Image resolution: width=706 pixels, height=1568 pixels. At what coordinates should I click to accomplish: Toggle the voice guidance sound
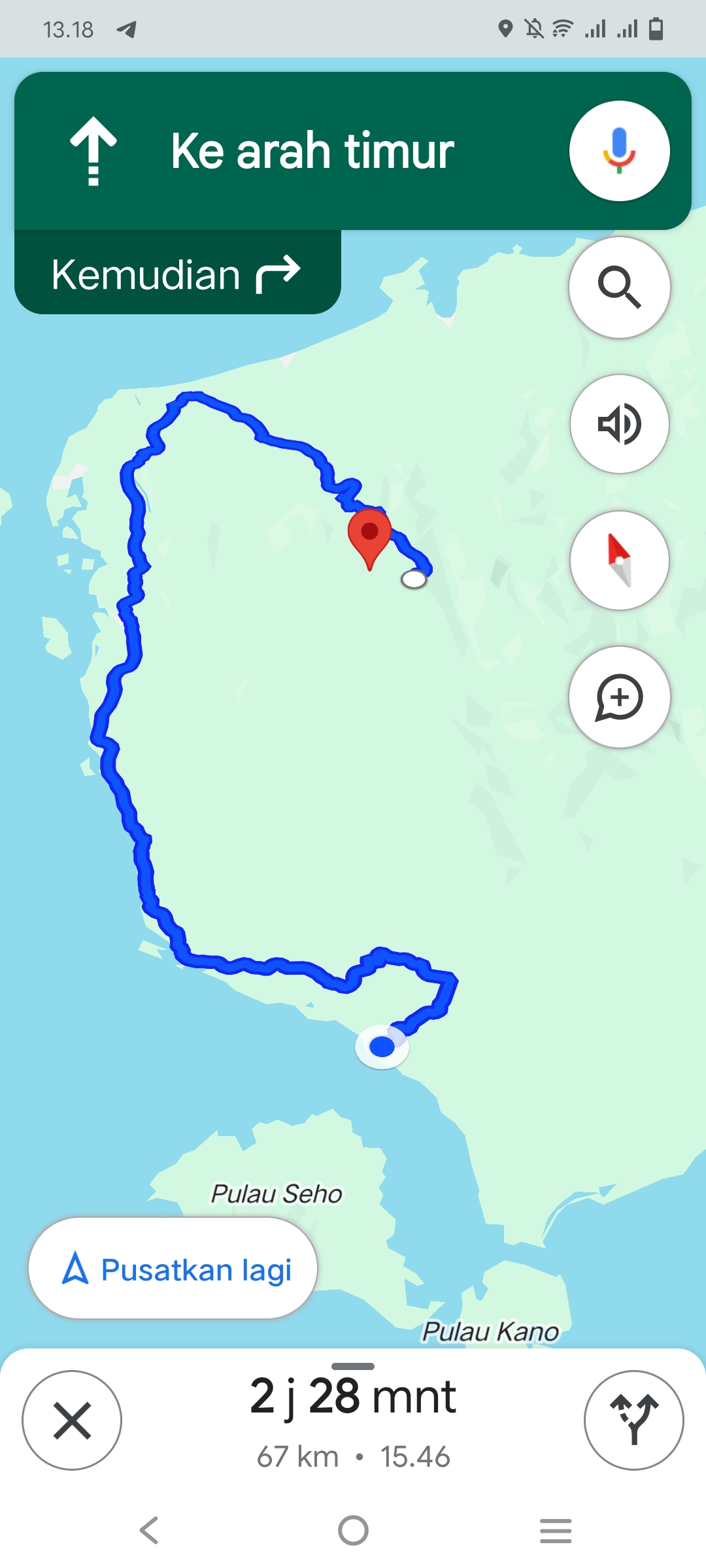click(619, 424)
